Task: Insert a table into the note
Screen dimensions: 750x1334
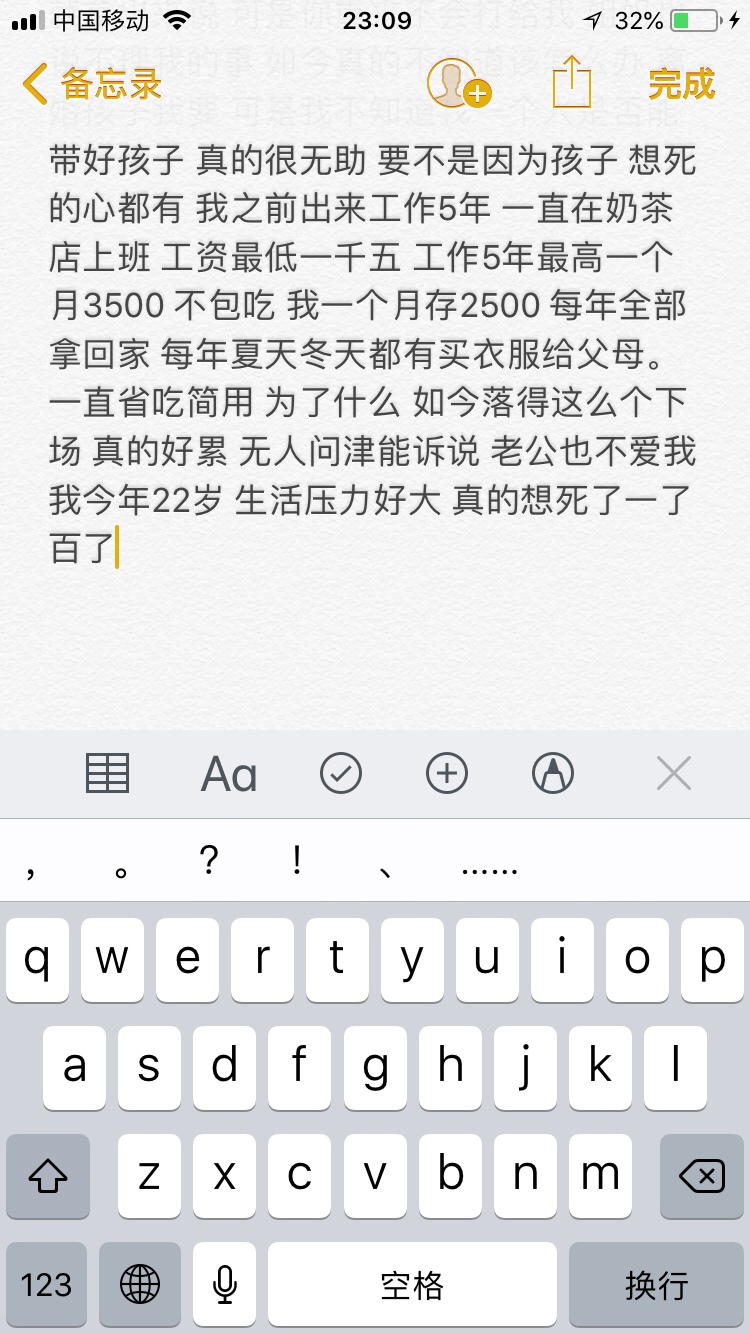Action: (x=108, y=772)
